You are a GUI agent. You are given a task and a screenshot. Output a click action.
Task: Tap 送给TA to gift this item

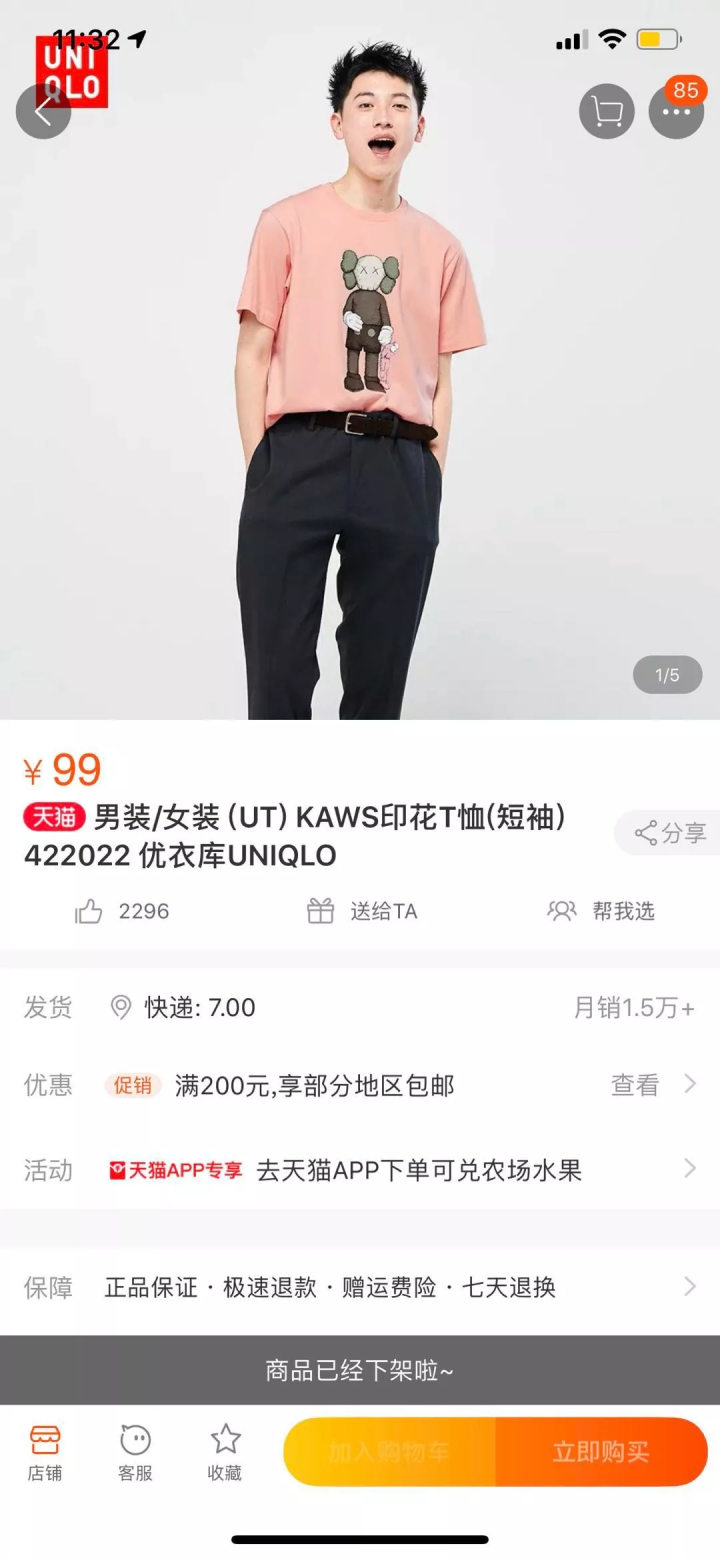click(x=362, y=911)
